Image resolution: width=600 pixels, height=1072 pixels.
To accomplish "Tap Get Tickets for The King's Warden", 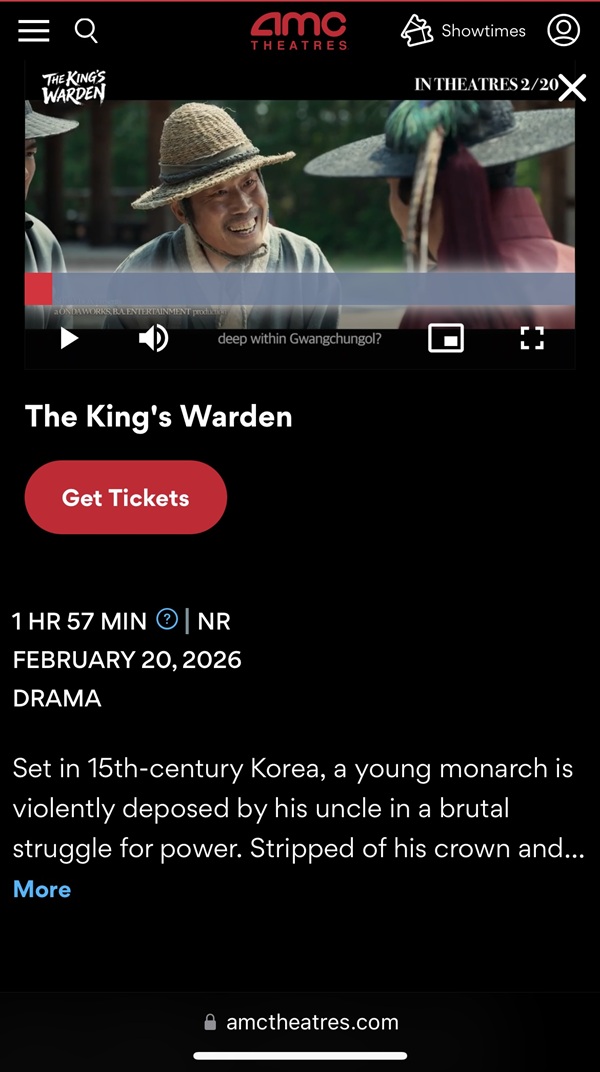I will (x=126, y=498).
